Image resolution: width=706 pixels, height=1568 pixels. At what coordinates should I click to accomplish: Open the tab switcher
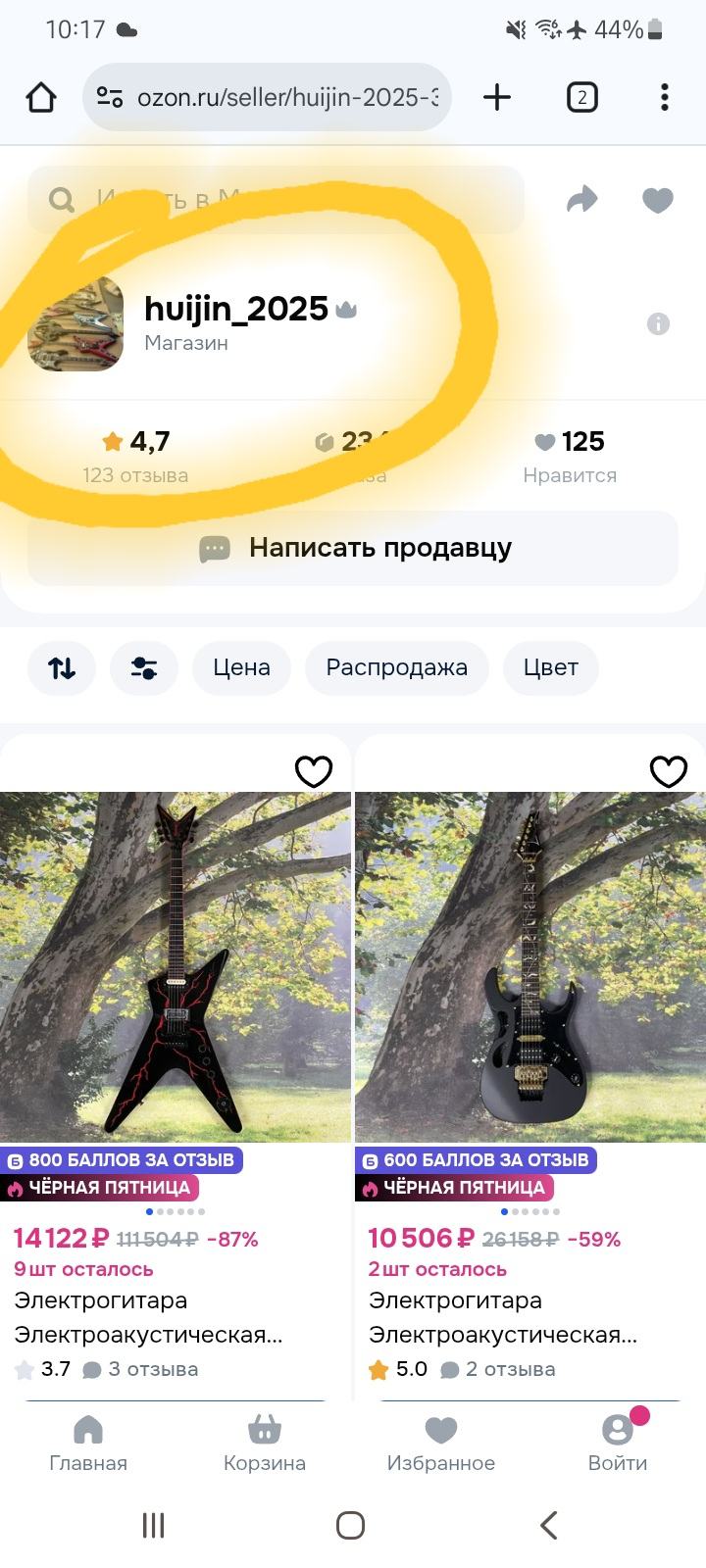coord(581,97)
